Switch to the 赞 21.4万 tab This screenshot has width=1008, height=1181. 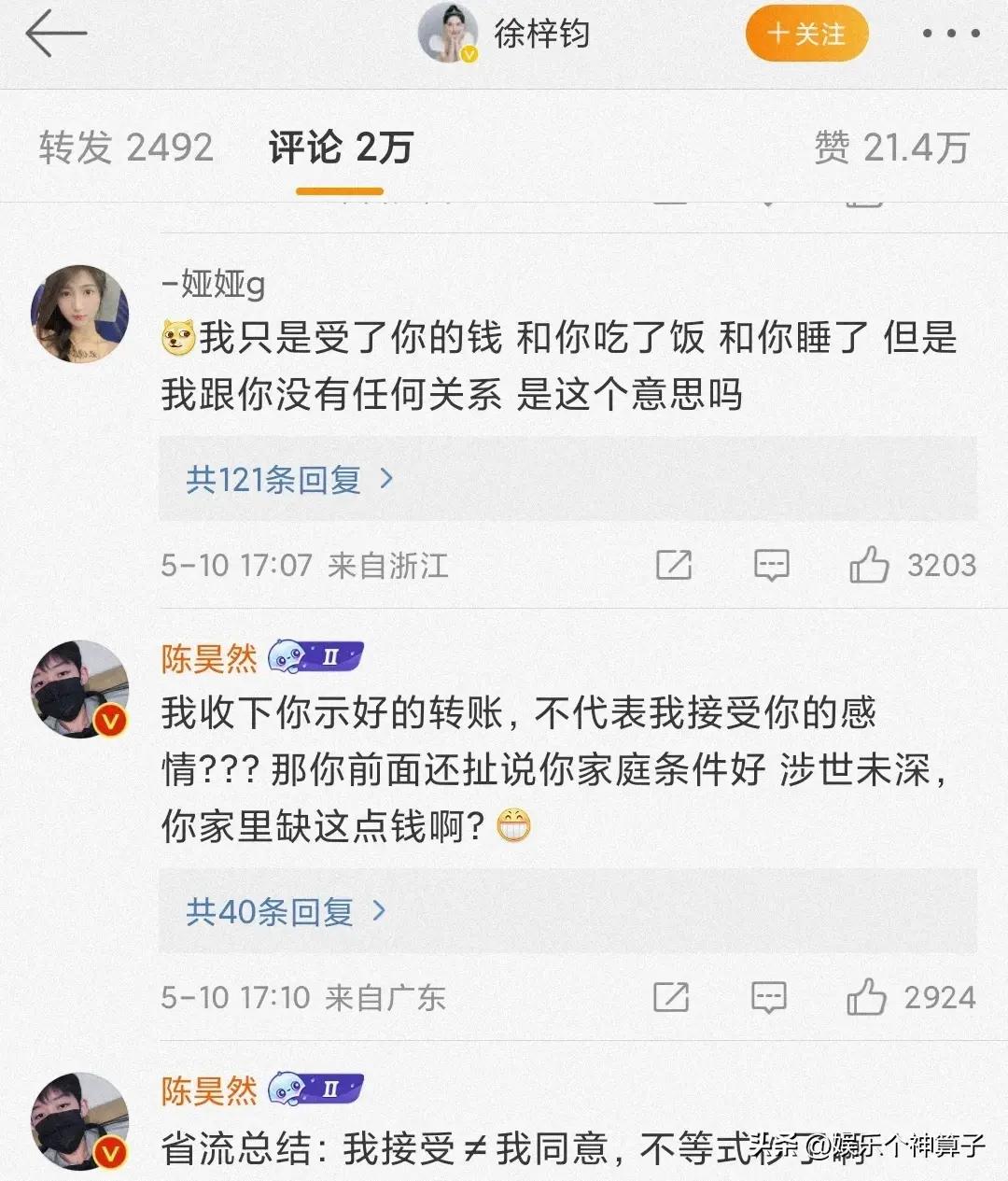click(891, 148)
